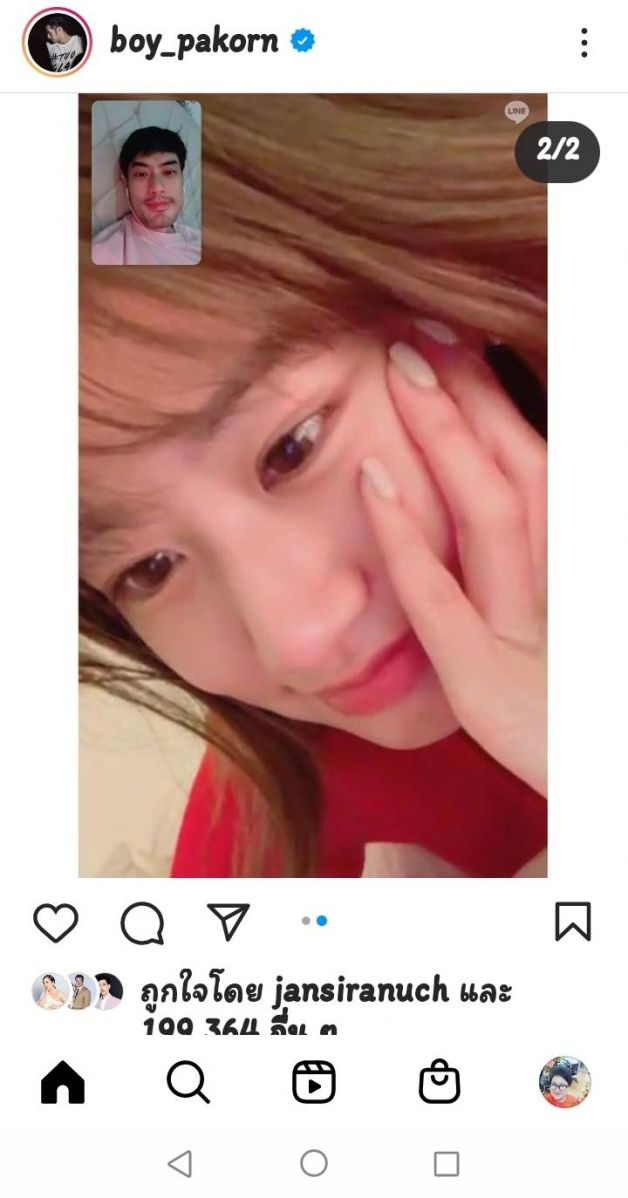The width and height of the screenshot is (628, 1198).
Task: Switch to the Reels tab
Action: pyautogui.click(x=313, y=1083)
